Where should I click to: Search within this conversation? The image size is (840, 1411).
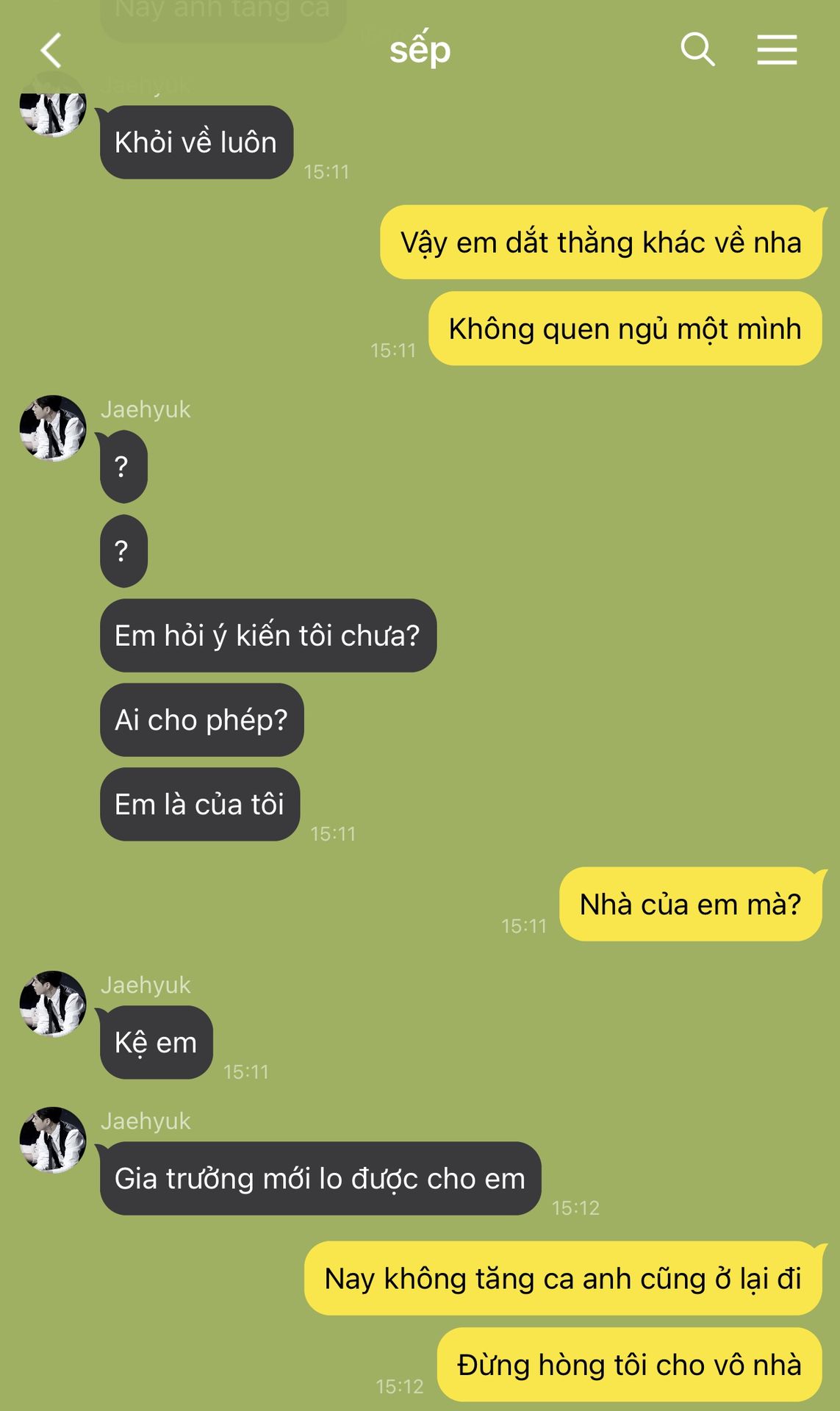(x=697, y=49)
